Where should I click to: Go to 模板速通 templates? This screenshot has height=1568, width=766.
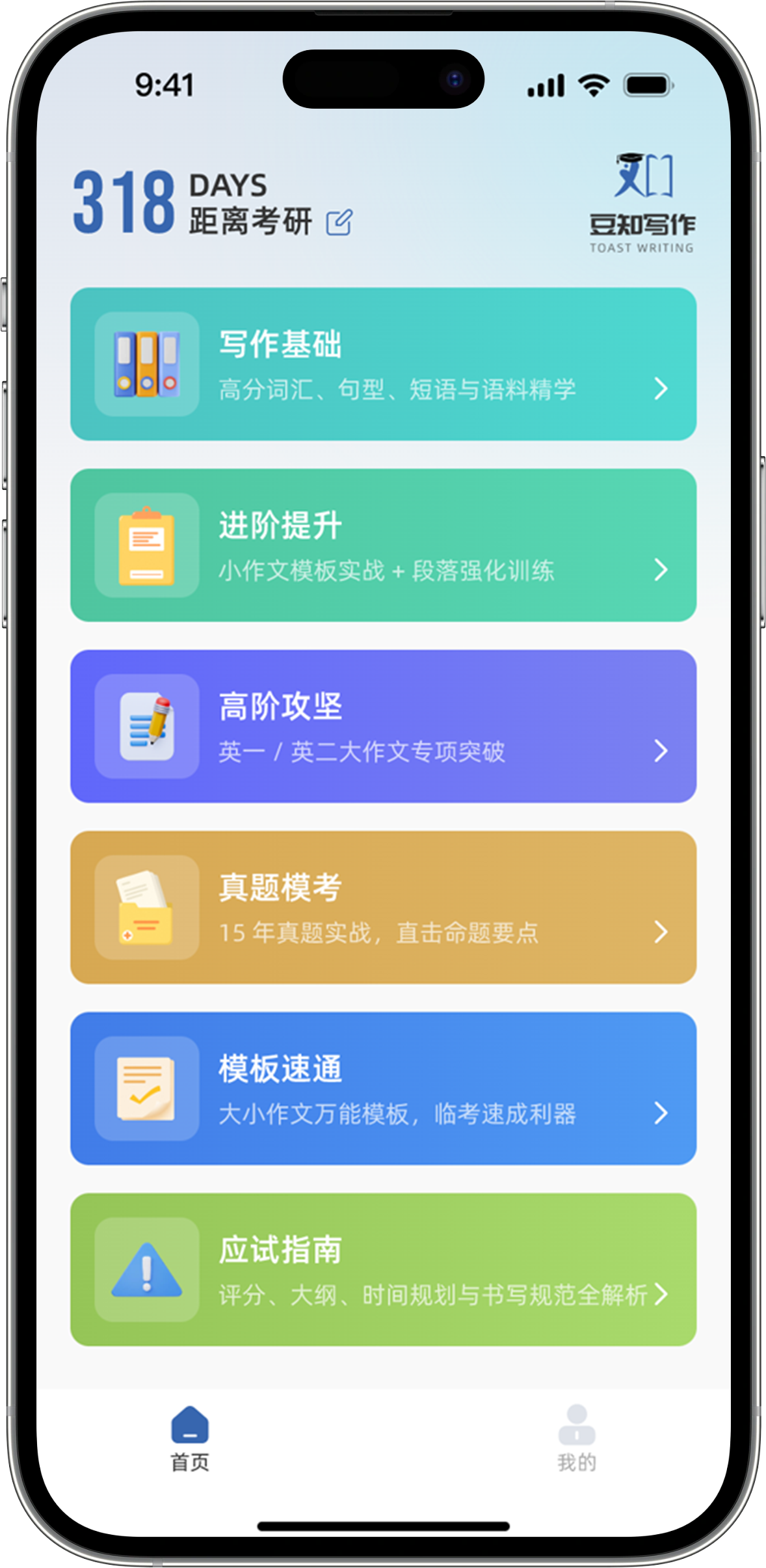pyautogui.click(x=383, y=1088)
